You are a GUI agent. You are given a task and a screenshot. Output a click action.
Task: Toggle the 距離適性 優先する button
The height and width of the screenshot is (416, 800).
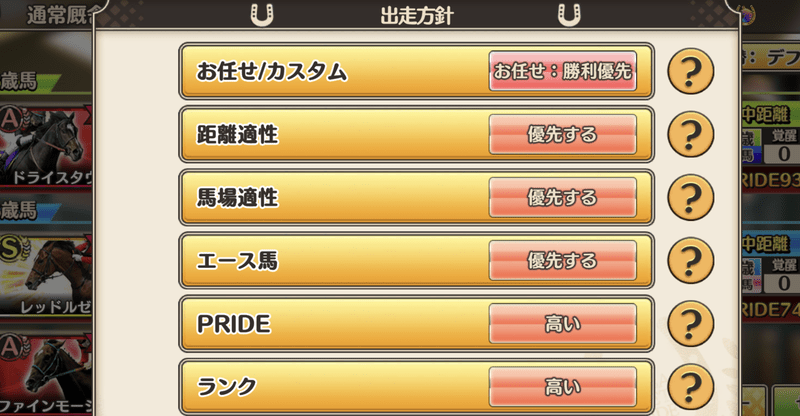pyautogui.click(x=562, y=134)
